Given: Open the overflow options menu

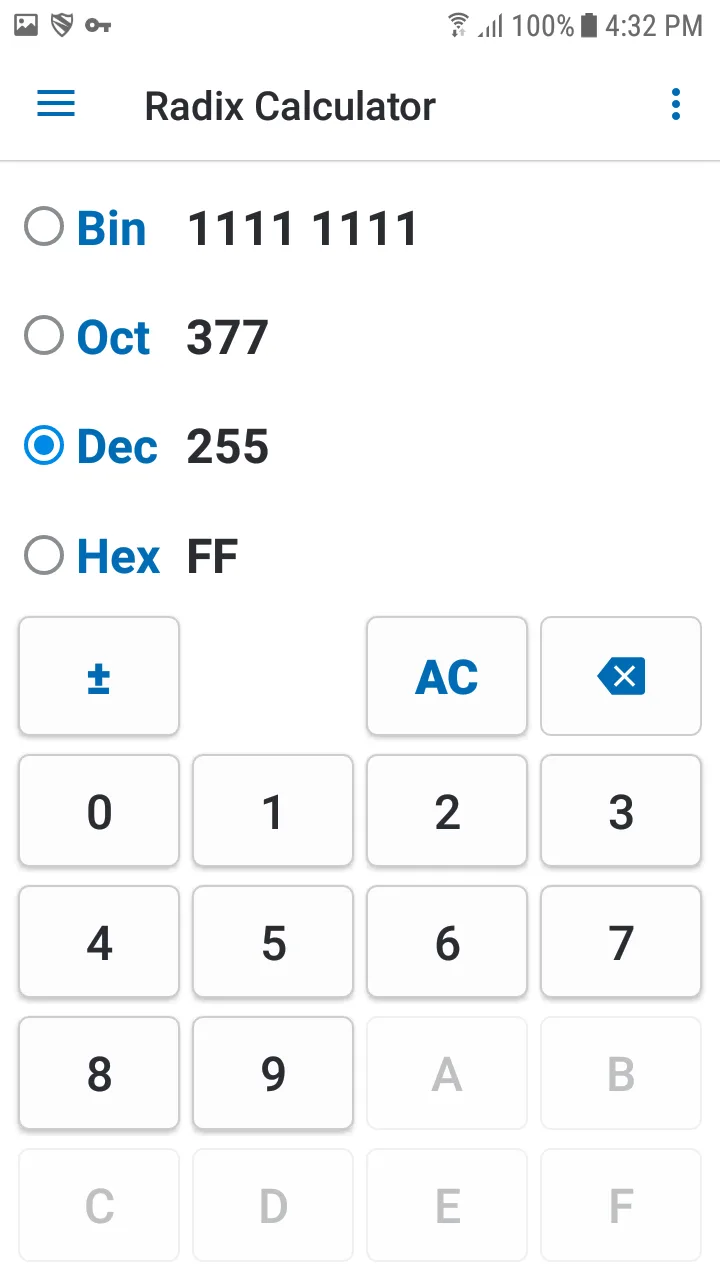Looking at the screenshot, I should point(676,104).
